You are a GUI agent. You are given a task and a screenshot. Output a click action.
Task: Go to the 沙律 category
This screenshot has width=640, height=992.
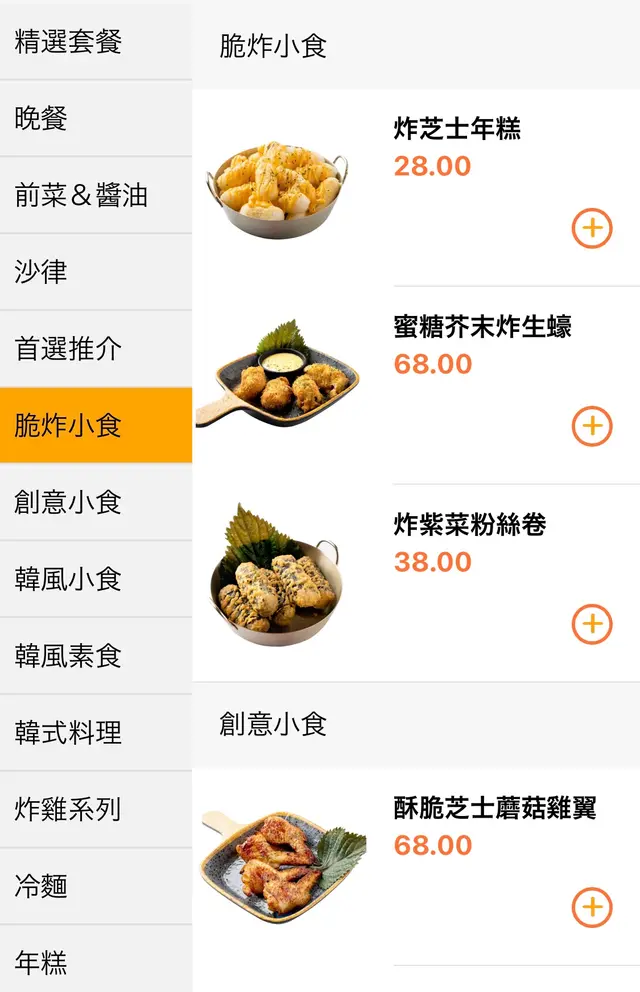click(x=96, y=272)
